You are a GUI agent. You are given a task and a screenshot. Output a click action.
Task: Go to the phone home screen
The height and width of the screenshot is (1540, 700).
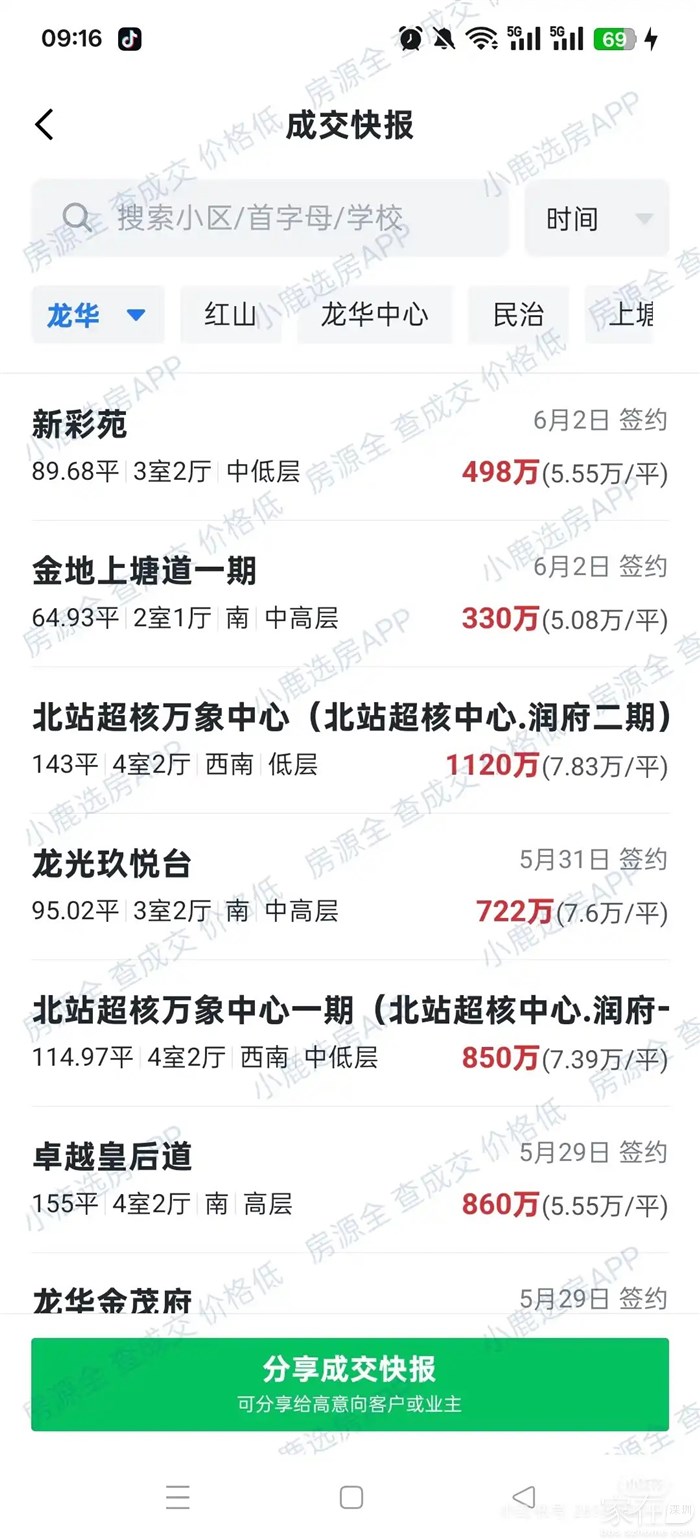[351, 1496]
